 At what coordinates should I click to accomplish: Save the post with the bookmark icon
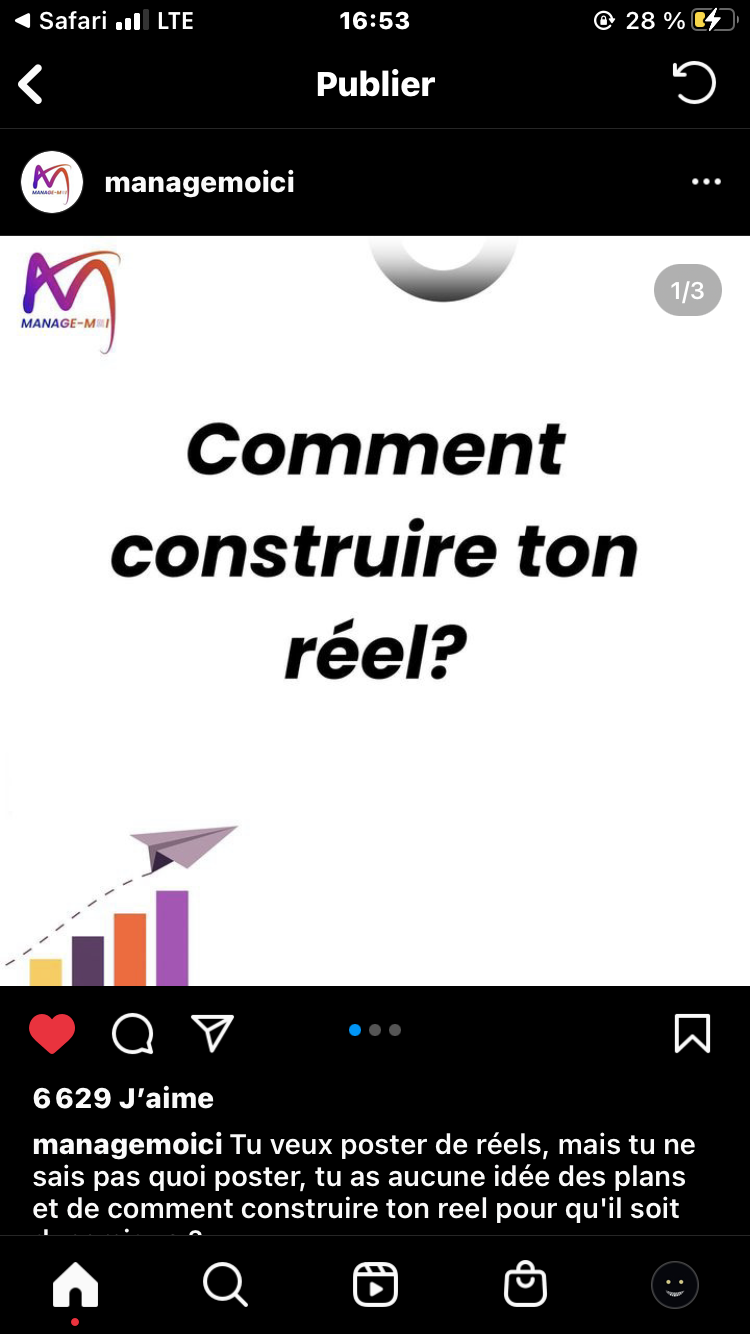pyautogui.click(x=692, y=1033)
